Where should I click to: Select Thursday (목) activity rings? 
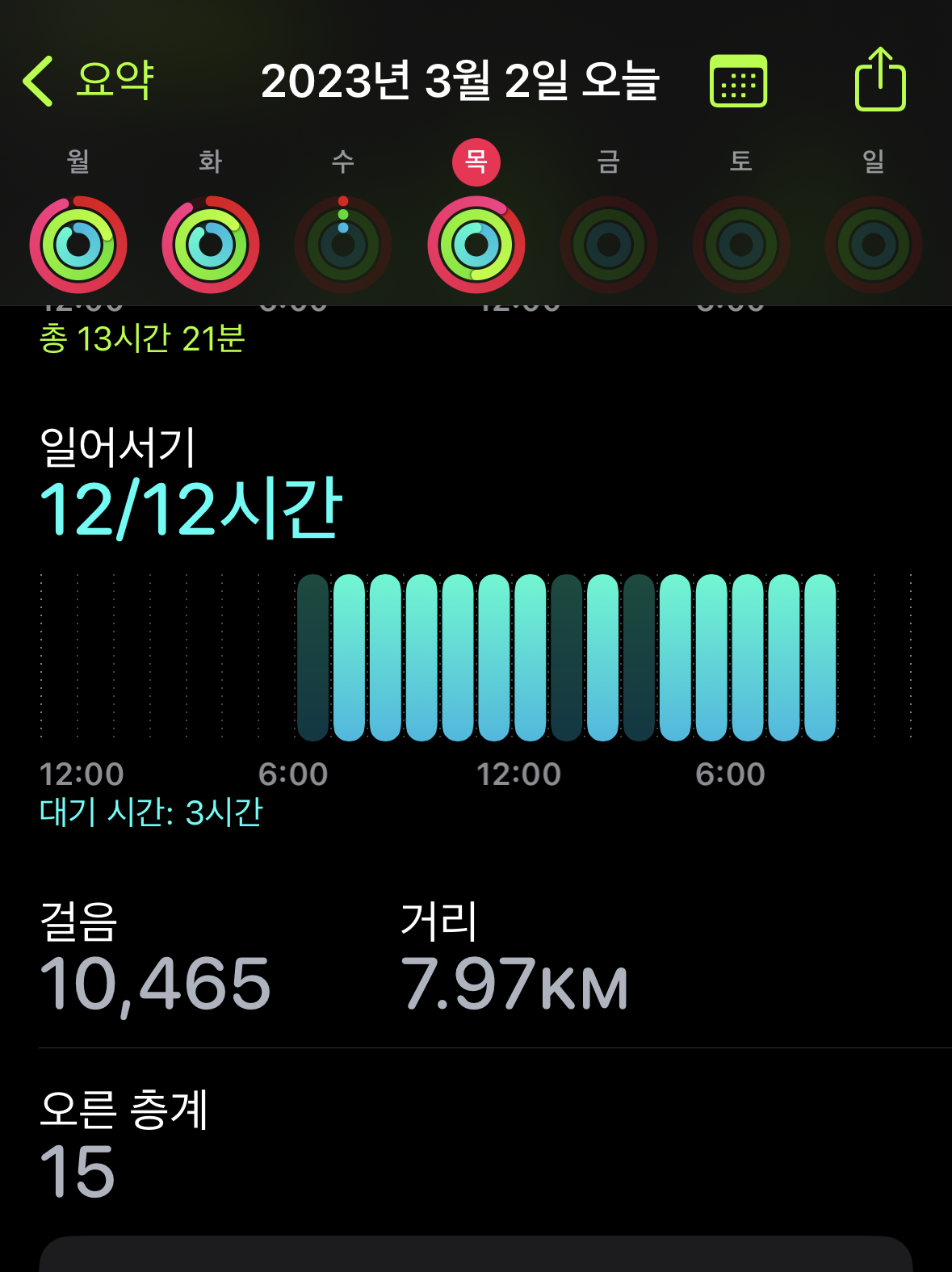pyautogui.click(x=476, y=244)
